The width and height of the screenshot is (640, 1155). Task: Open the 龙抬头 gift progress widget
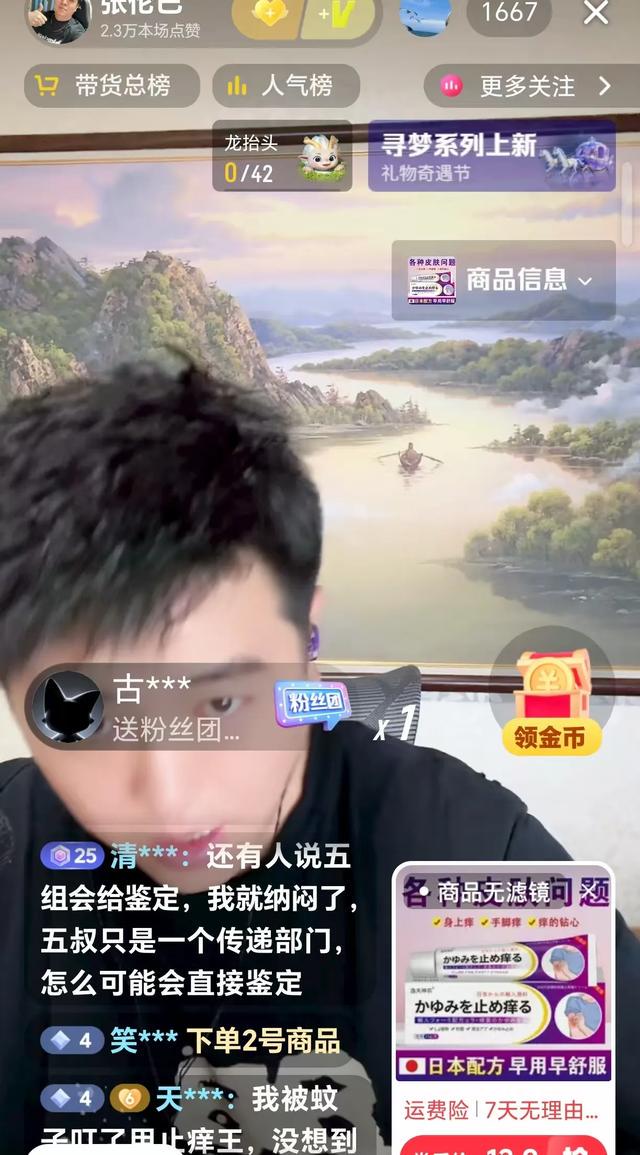282,157
